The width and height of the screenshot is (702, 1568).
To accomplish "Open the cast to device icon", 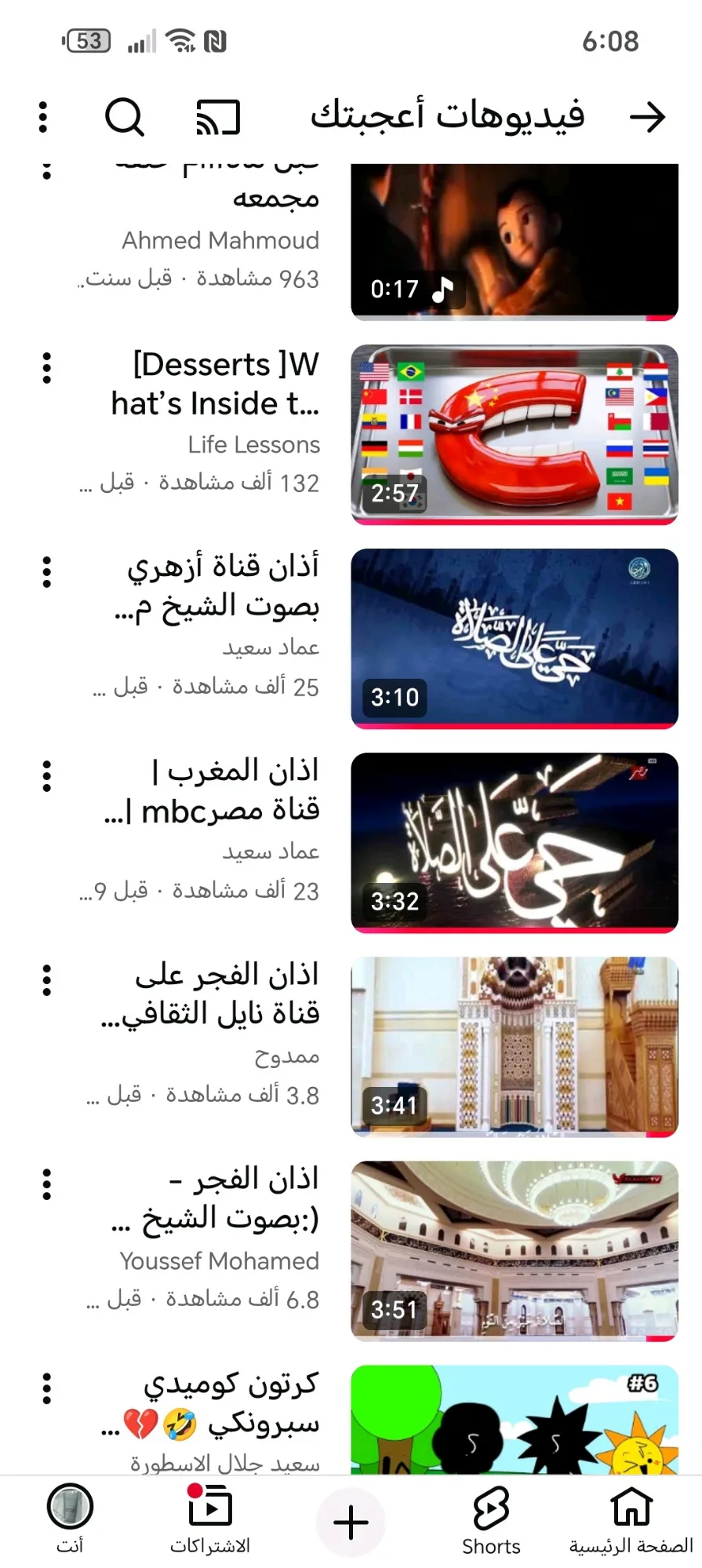I will point(217,118).
